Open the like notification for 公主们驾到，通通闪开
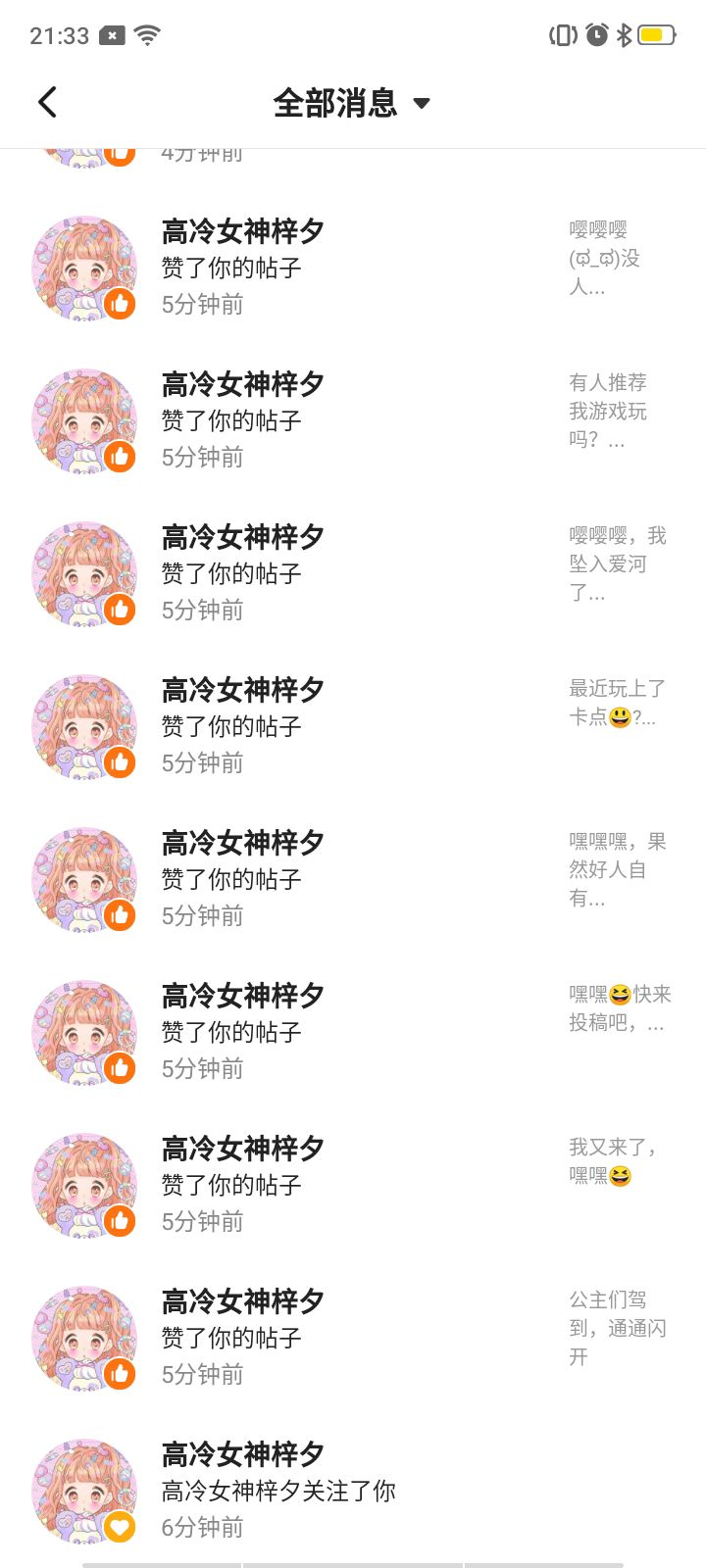 pyautogui.click(x=353, y=1338)
